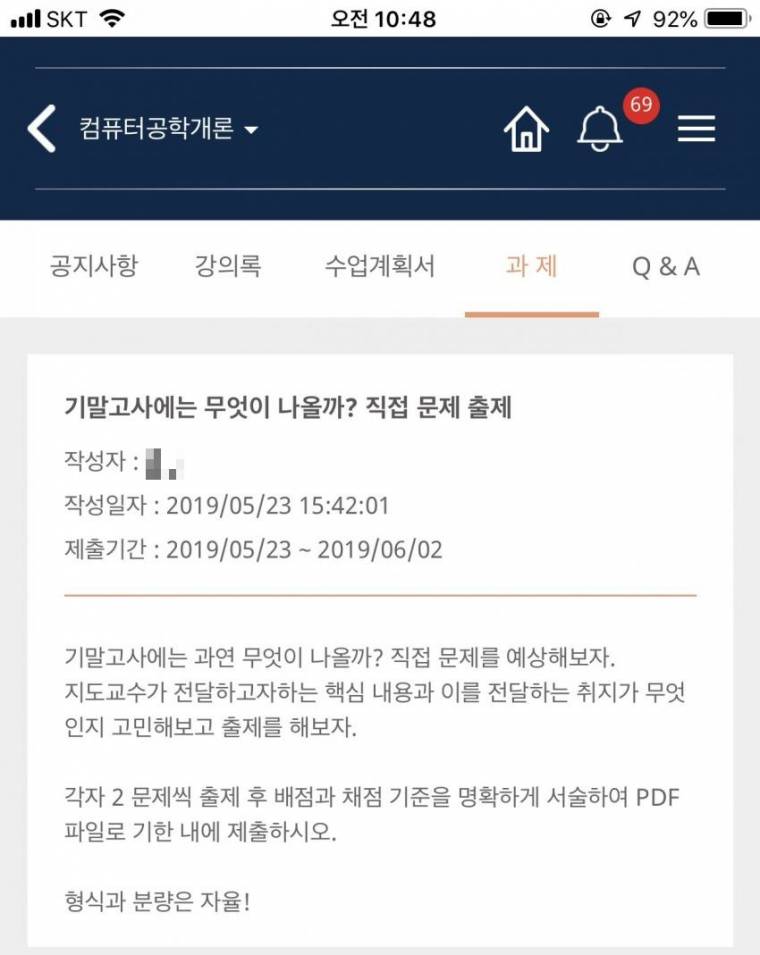Open the notifications bell
The image size is (760, 955).
click(x=601, y=129)
